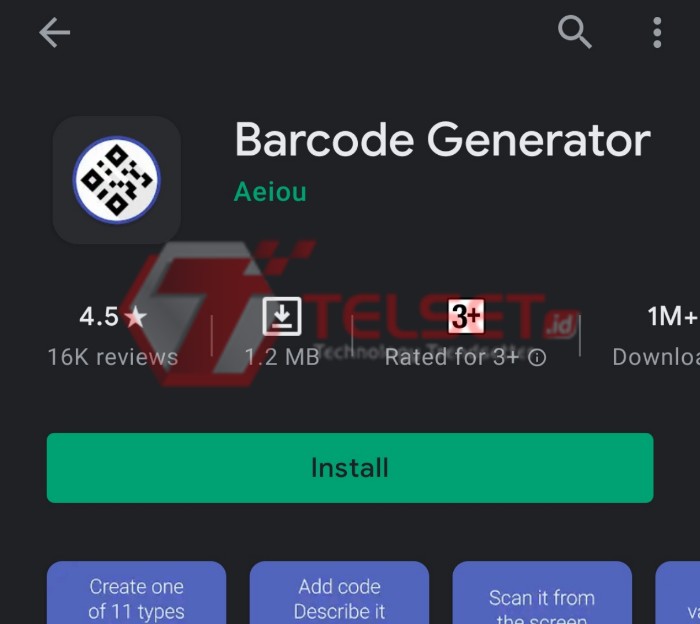Open the three-dot overflow menu

coord(657,33)
